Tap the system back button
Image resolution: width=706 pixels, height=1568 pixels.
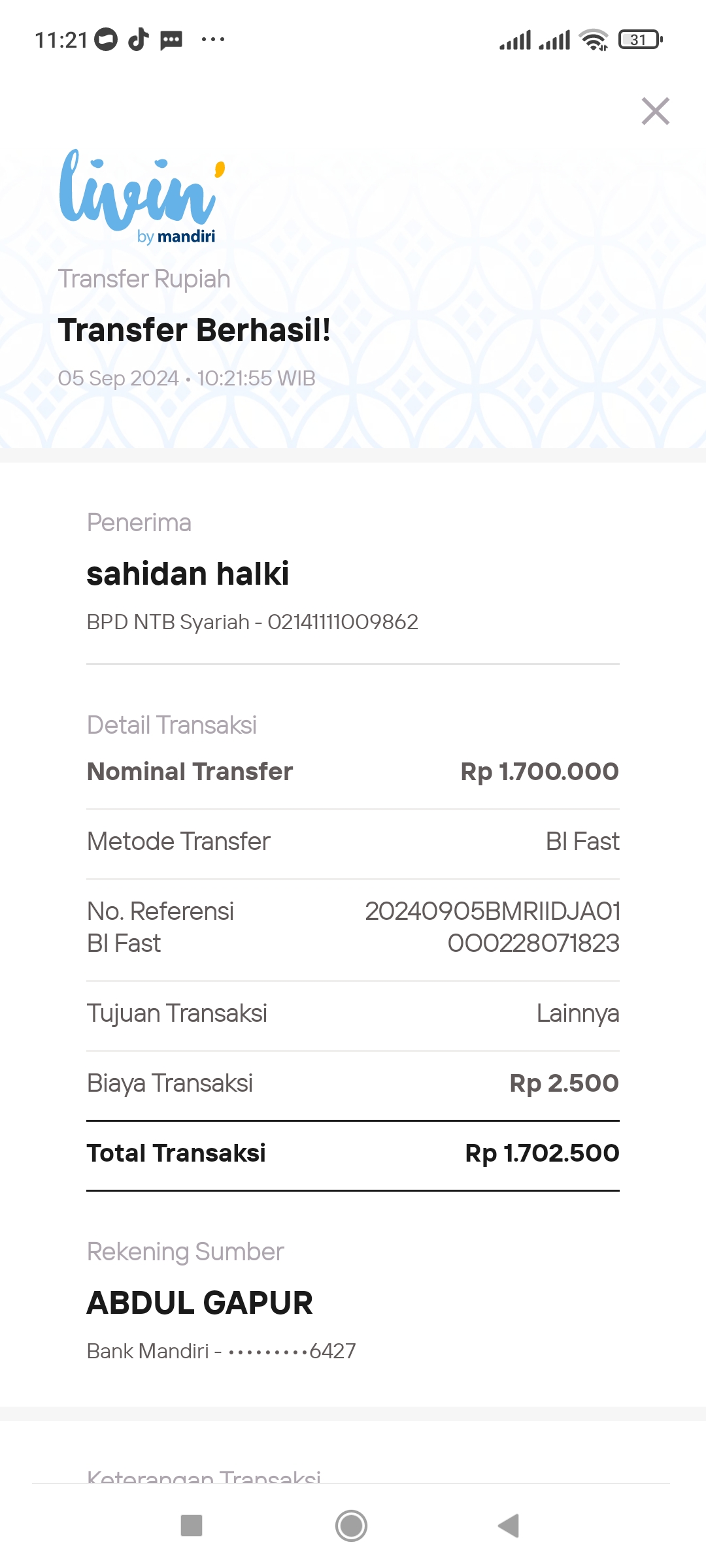509,1526
